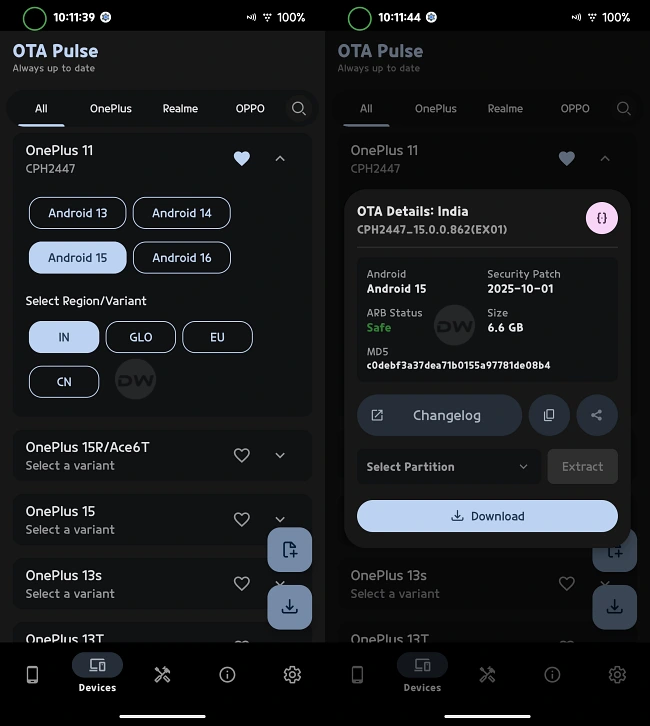Pick the GLO region variant
Viewport: 650px width, 726px height.
coord(141,337)
